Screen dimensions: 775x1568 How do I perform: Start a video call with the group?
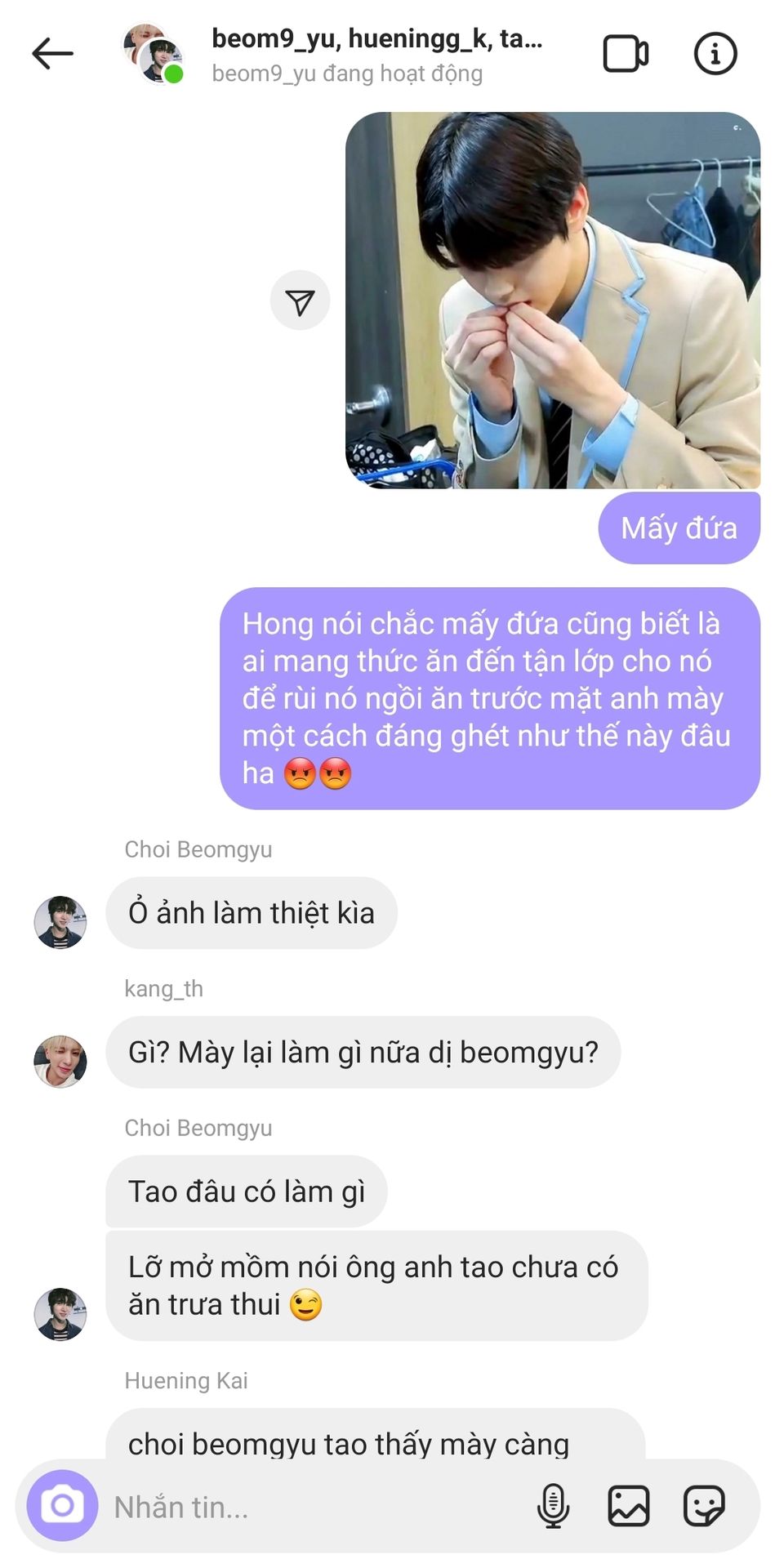pos(626,55)
